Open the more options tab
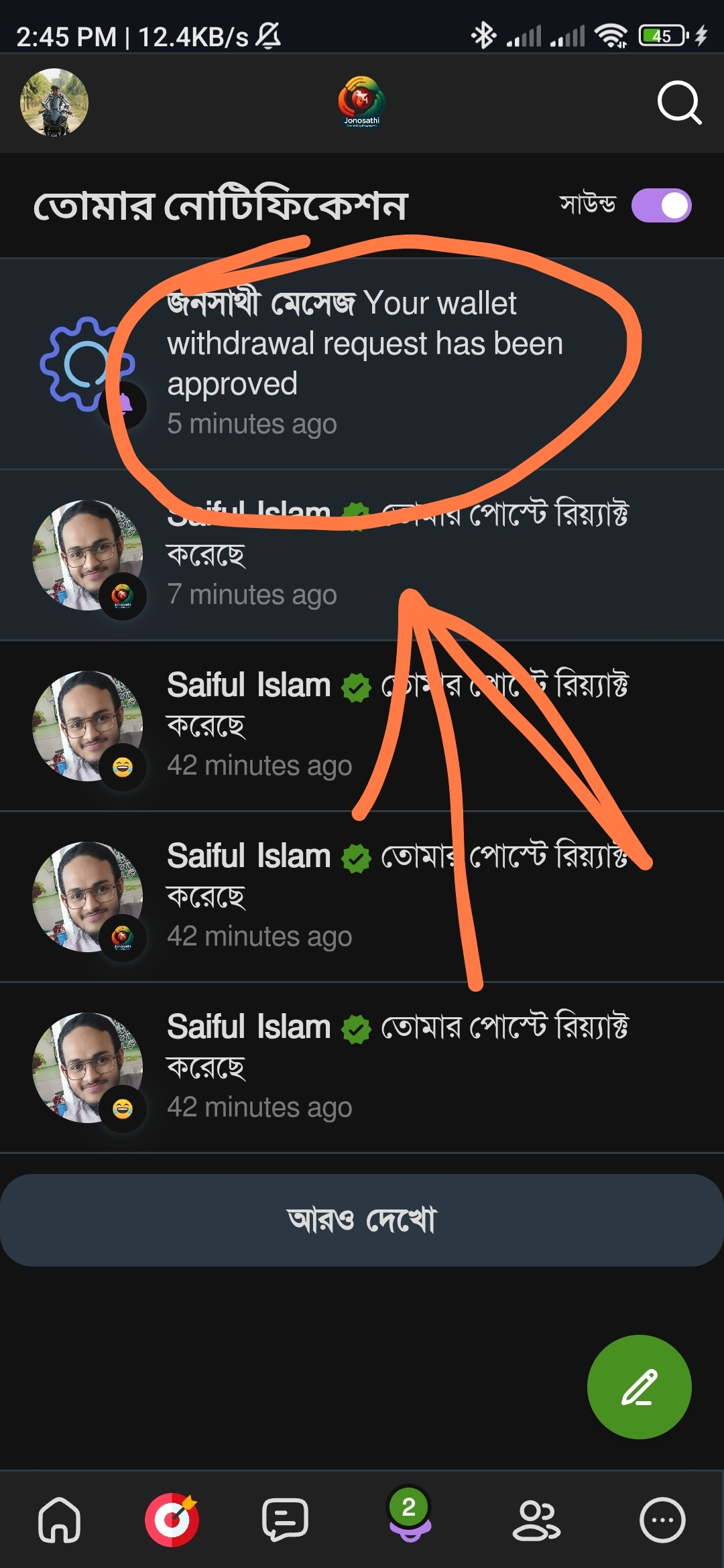724x1568 pixels. click(662, 1520)
